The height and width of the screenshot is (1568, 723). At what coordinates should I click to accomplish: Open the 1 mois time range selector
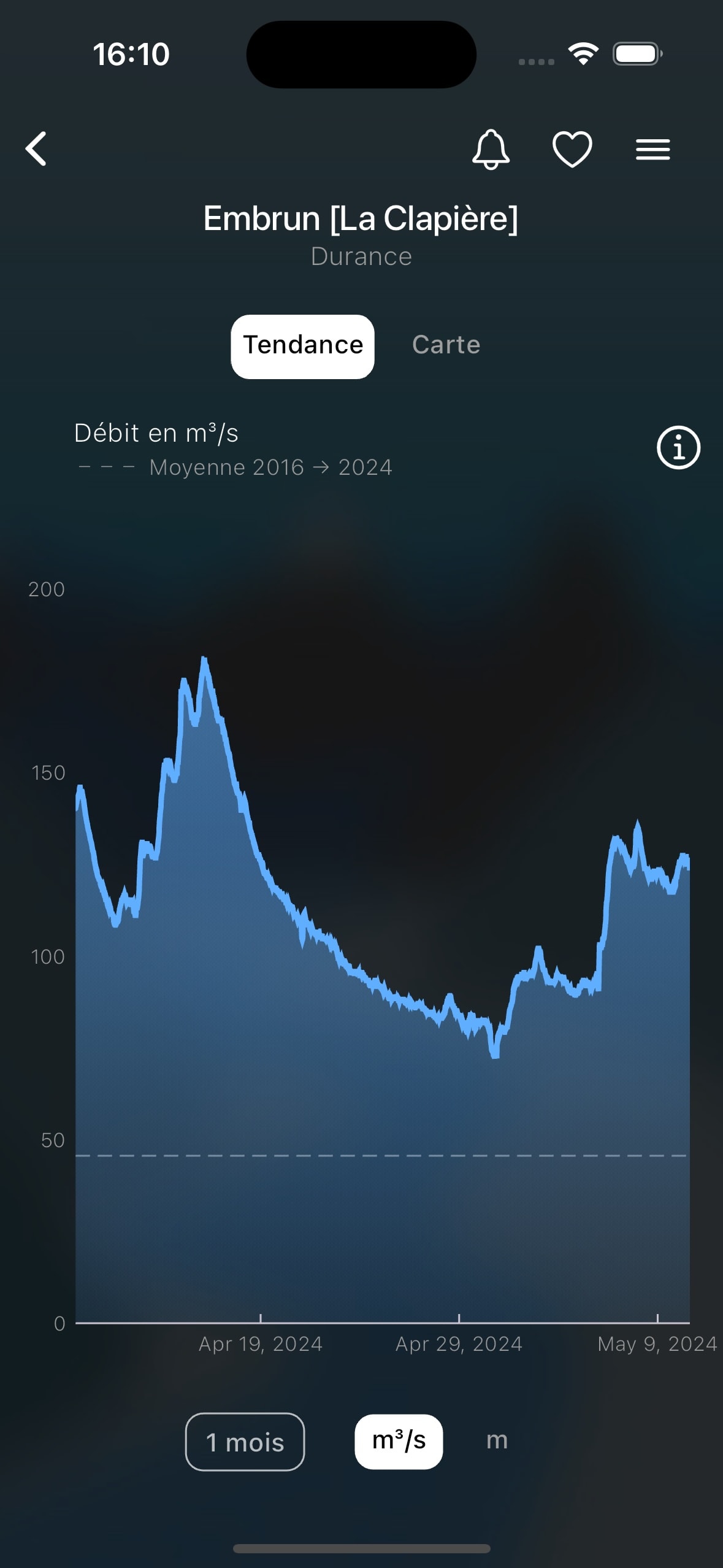click(x=245, y=1441)
